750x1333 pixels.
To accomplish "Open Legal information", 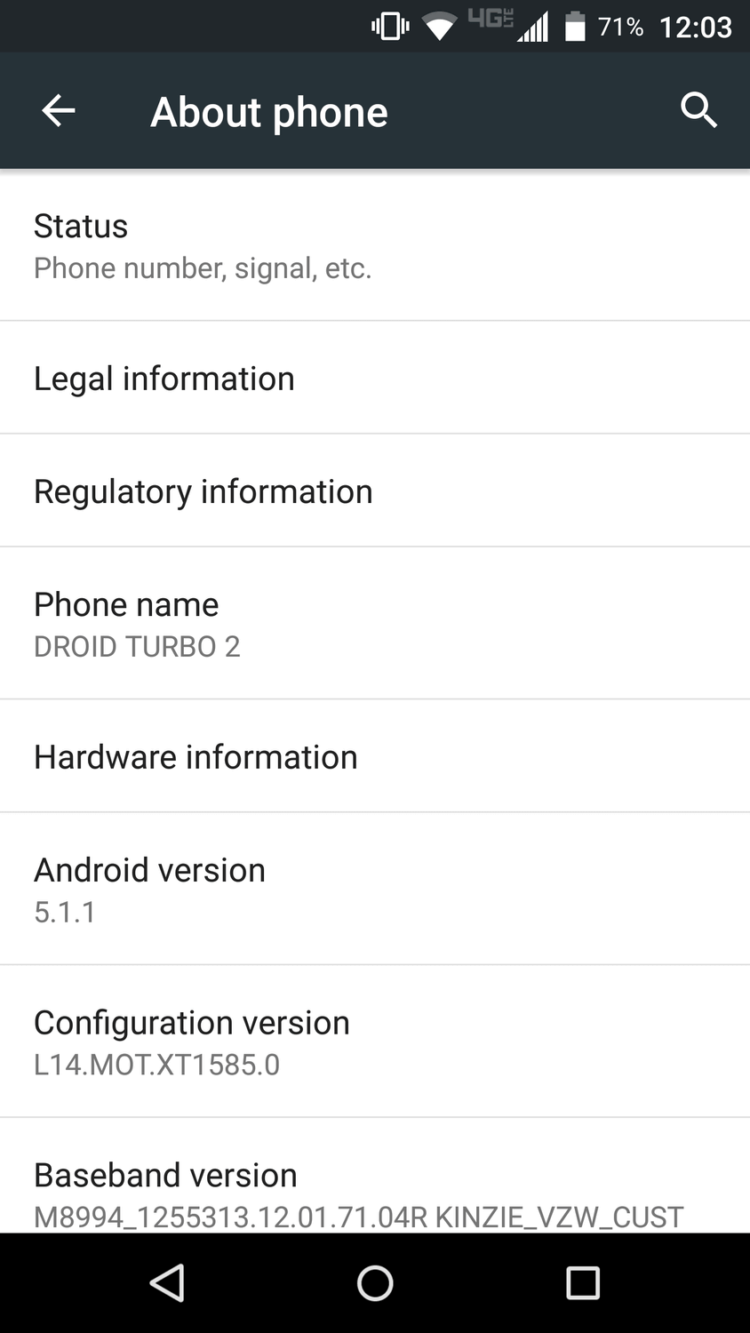I will (x=375, y=378).
